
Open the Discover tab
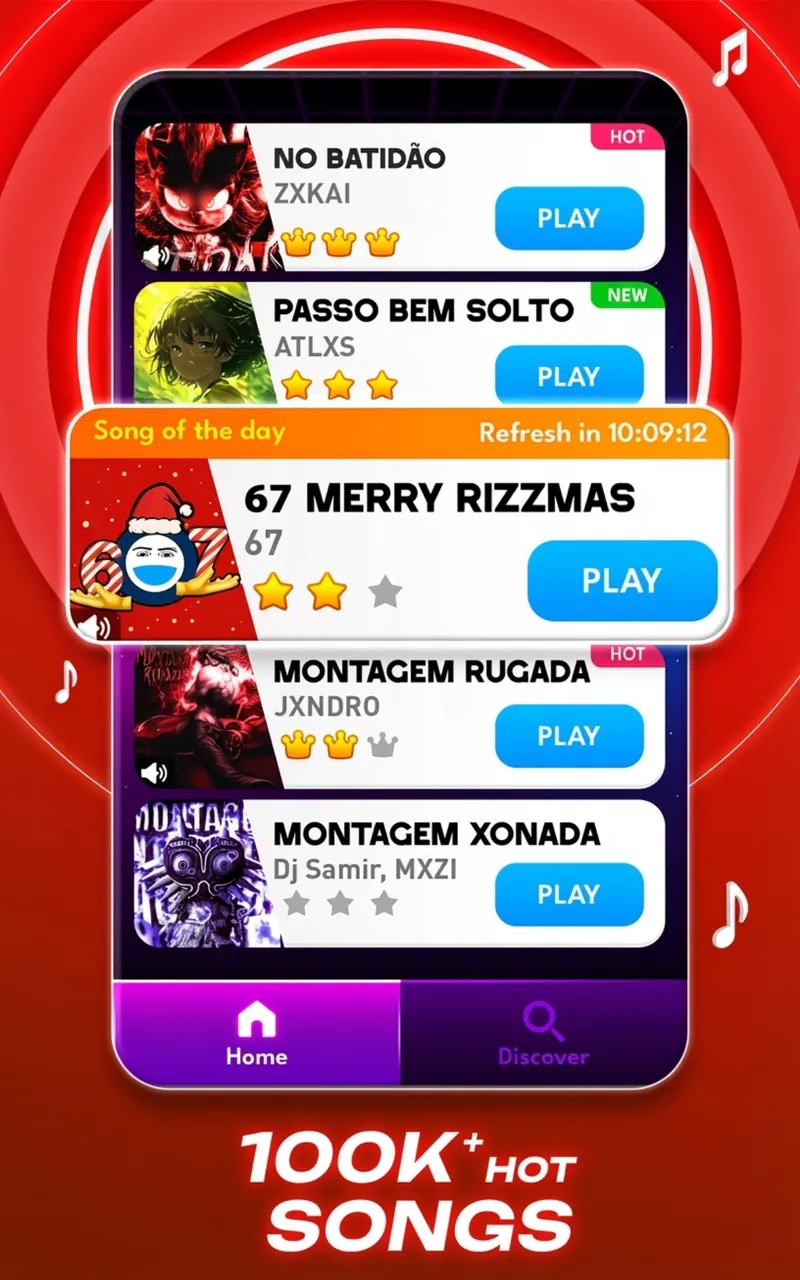544,1035
